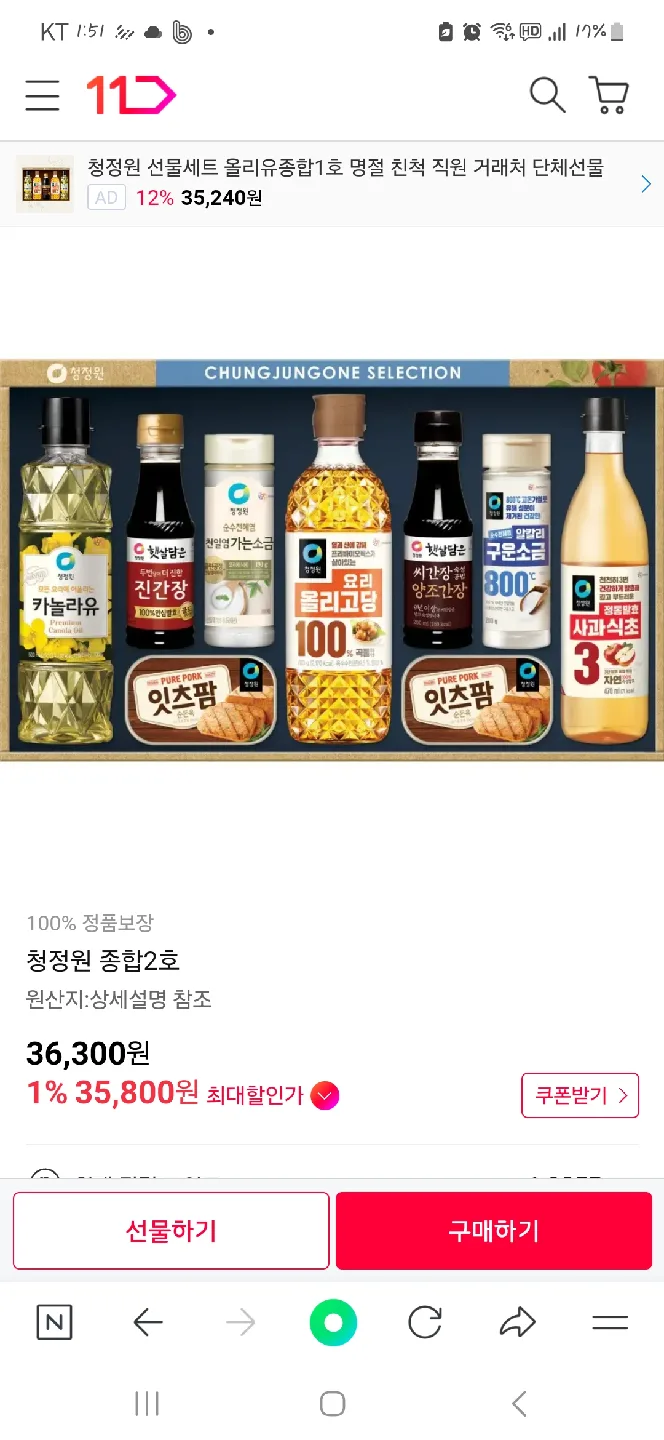Open the shopping cart
This screenshot has width=664, height=1440.
[x=610, y=96]
